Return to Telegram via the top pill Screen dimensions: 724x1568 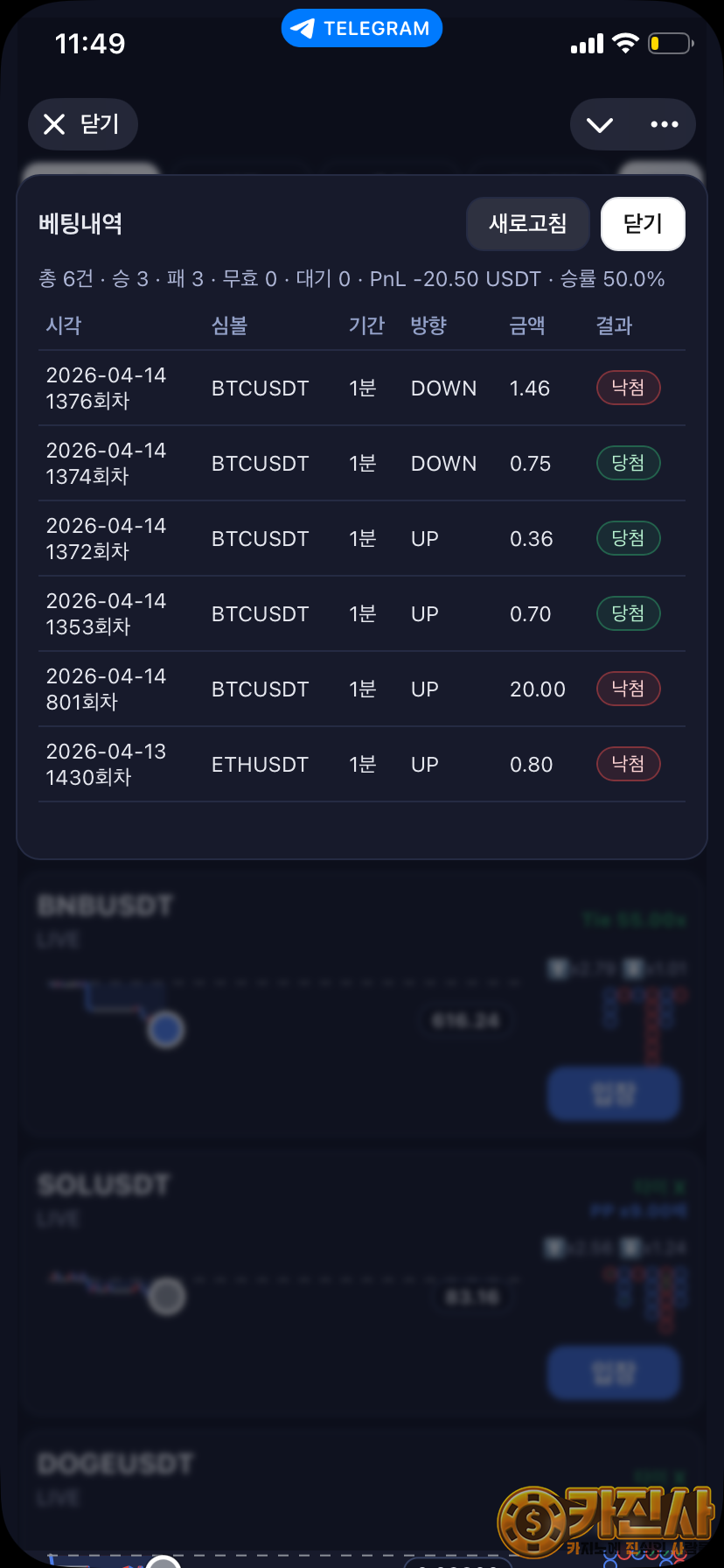coord(361,29)
